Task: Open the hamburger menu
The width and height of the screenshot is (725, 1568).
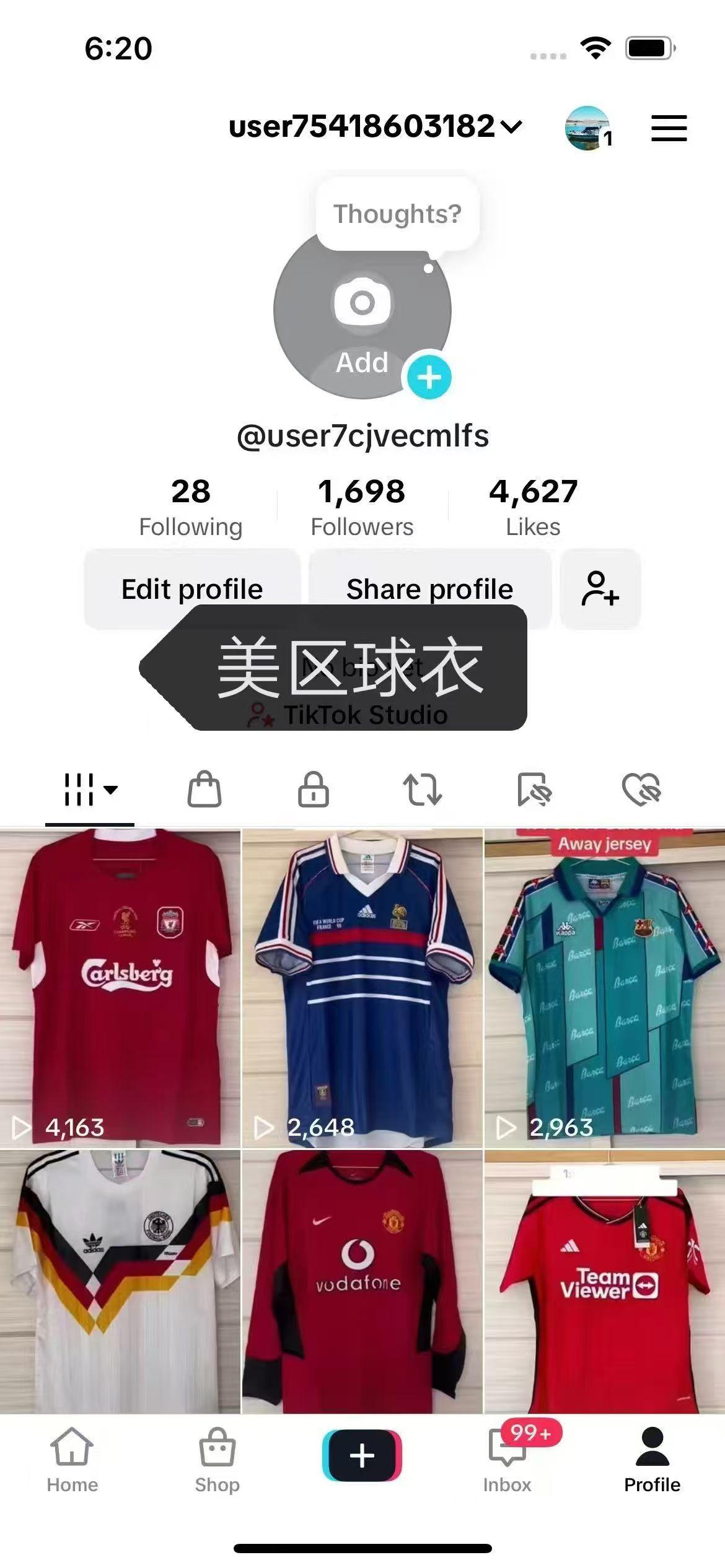Action: click(x=669, y=128)
